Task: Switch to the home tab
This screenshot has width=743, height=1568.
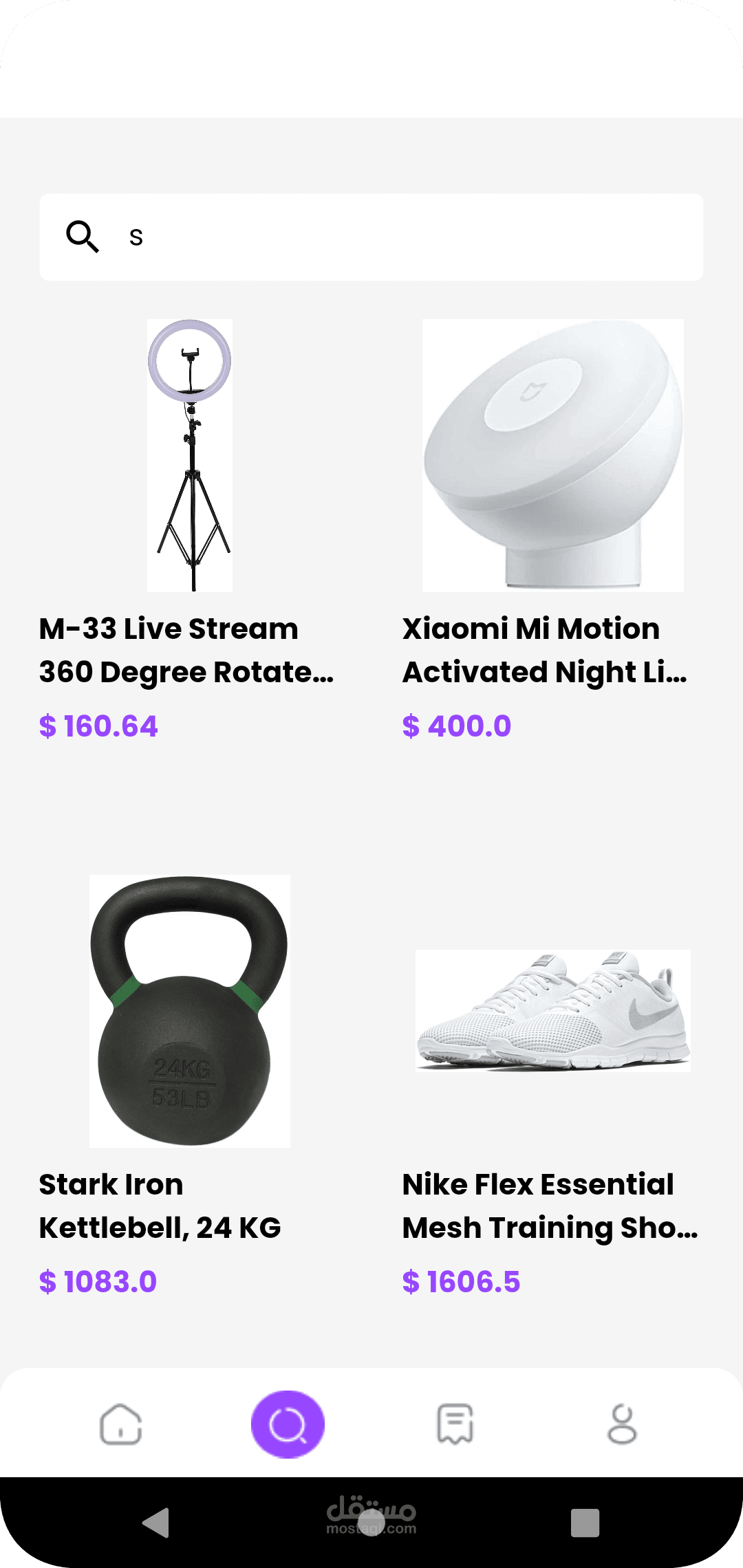Action: pyautogui.click(x=121, y=1424)
